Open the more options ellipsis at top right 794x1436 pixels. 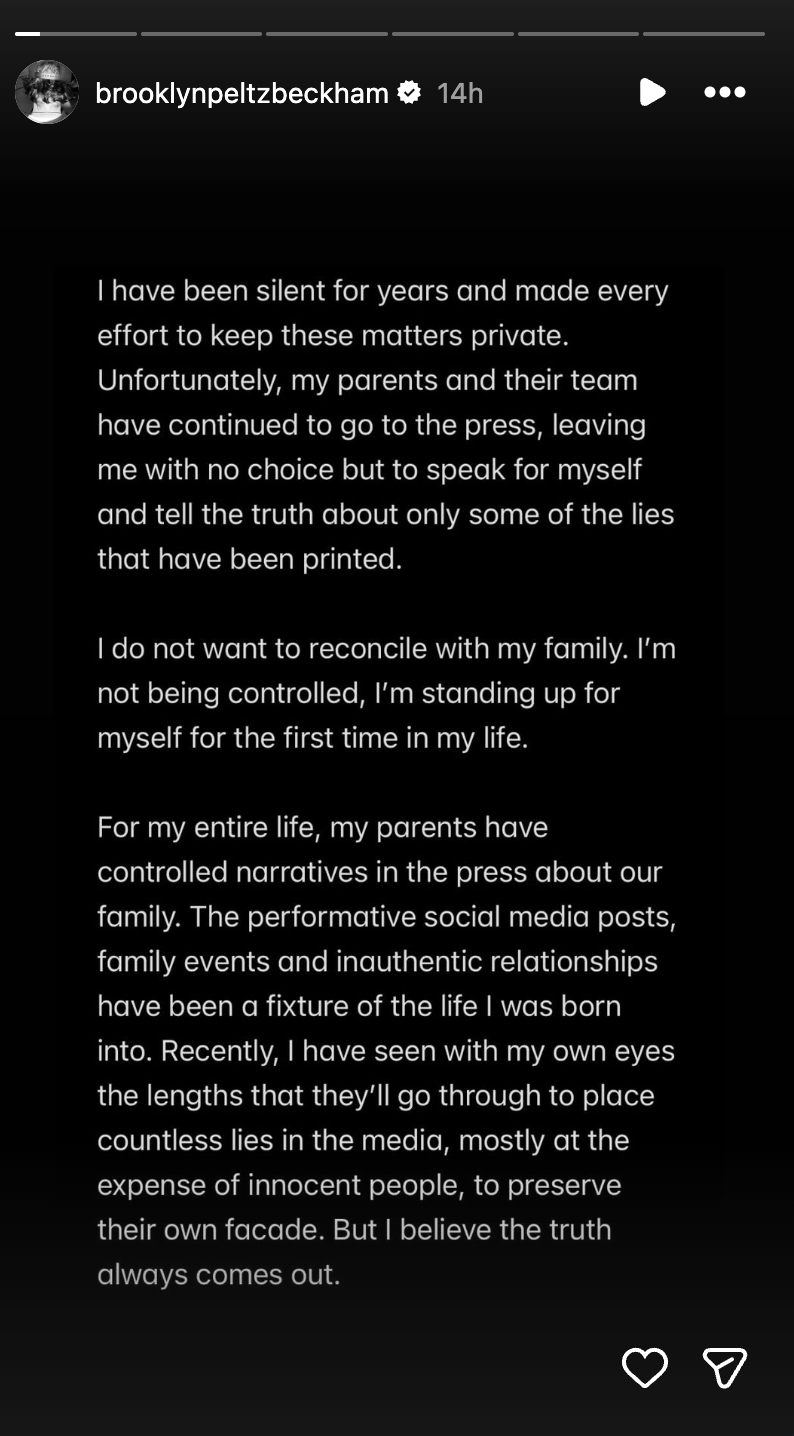(x=726, y=92)
